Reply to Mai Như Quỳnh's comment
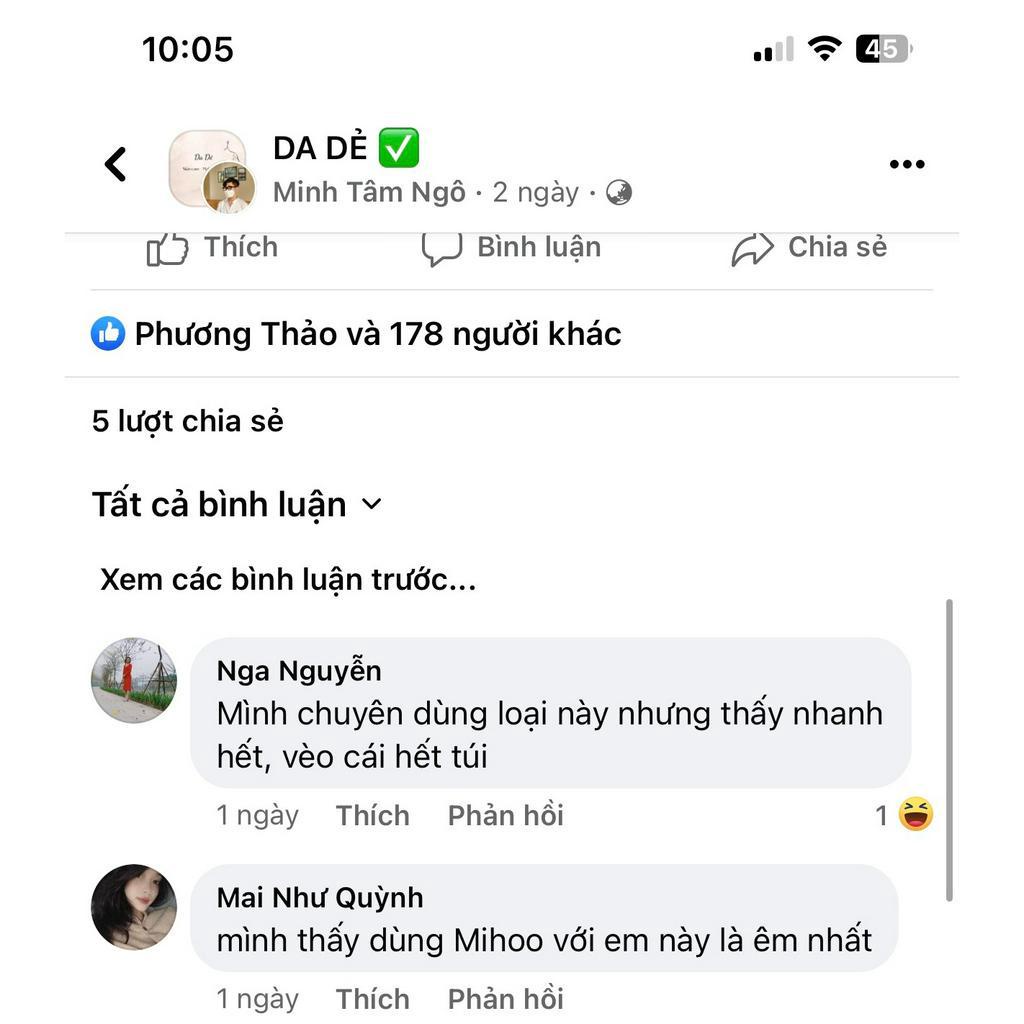The image size is (1024, 1024). [505, 998]
